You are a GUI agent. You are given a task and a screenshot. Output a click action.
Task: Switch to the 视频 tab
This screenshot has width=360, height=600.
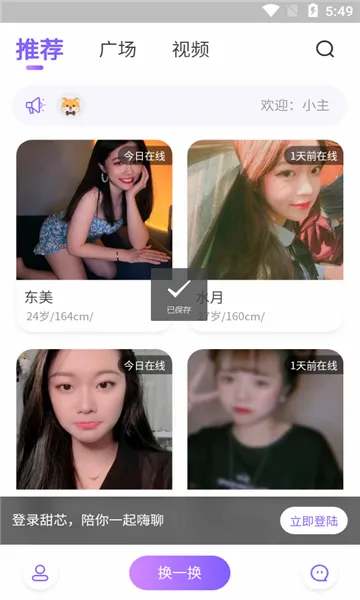191,50
